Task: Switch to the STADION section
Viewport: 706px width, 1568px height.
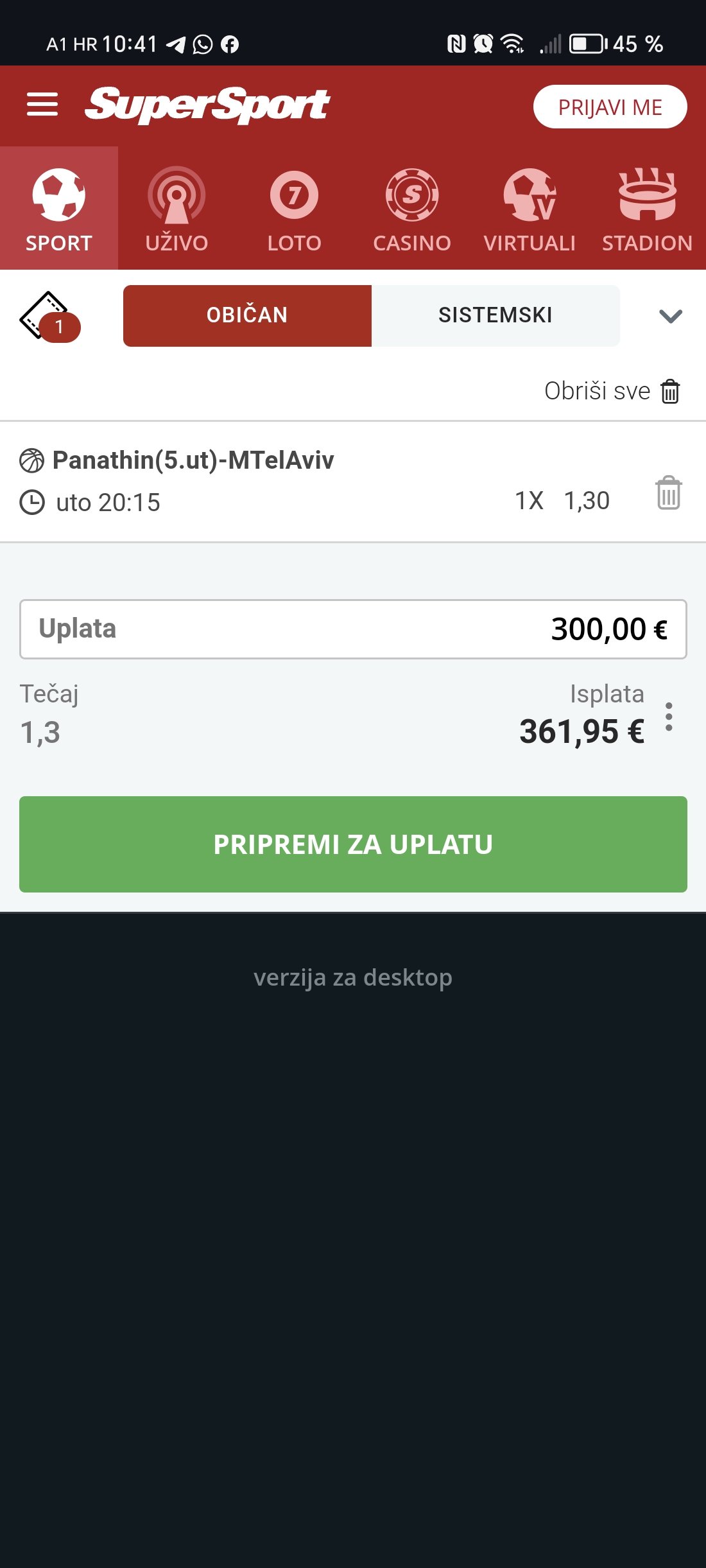Action: pyautogui.click(x=647, y=209)
